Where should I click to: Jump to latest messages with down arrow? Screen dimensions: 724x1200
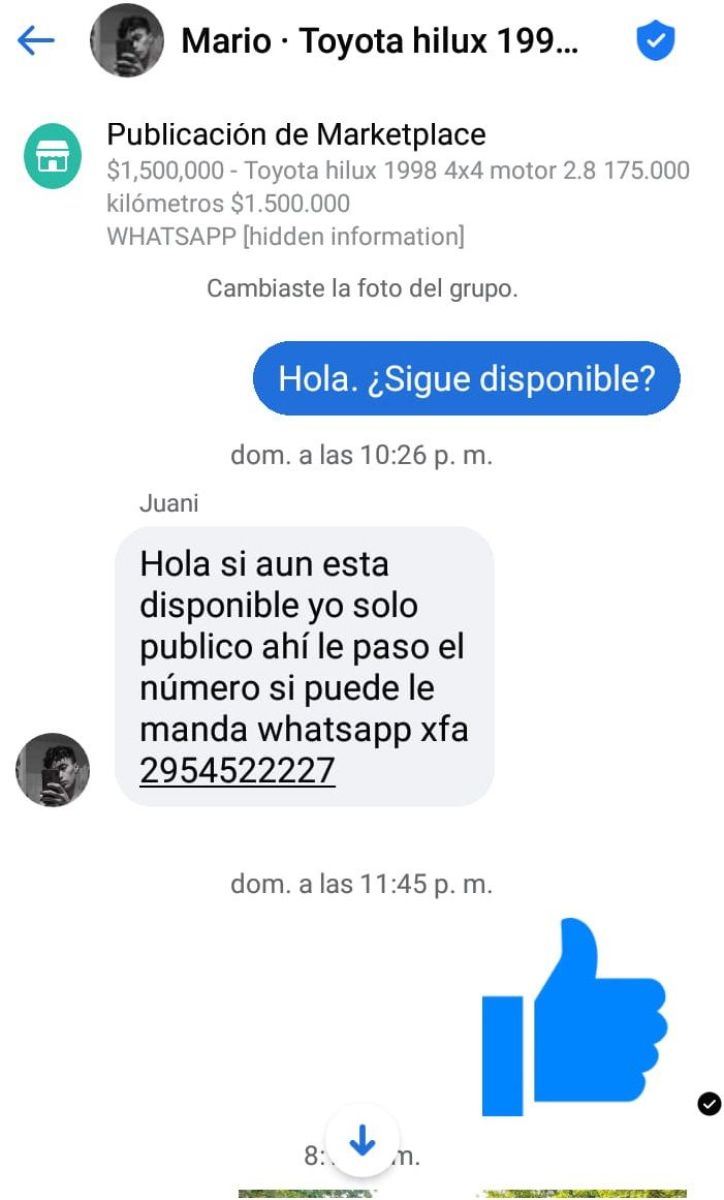pyautogui.click(x=362, y=1141)
